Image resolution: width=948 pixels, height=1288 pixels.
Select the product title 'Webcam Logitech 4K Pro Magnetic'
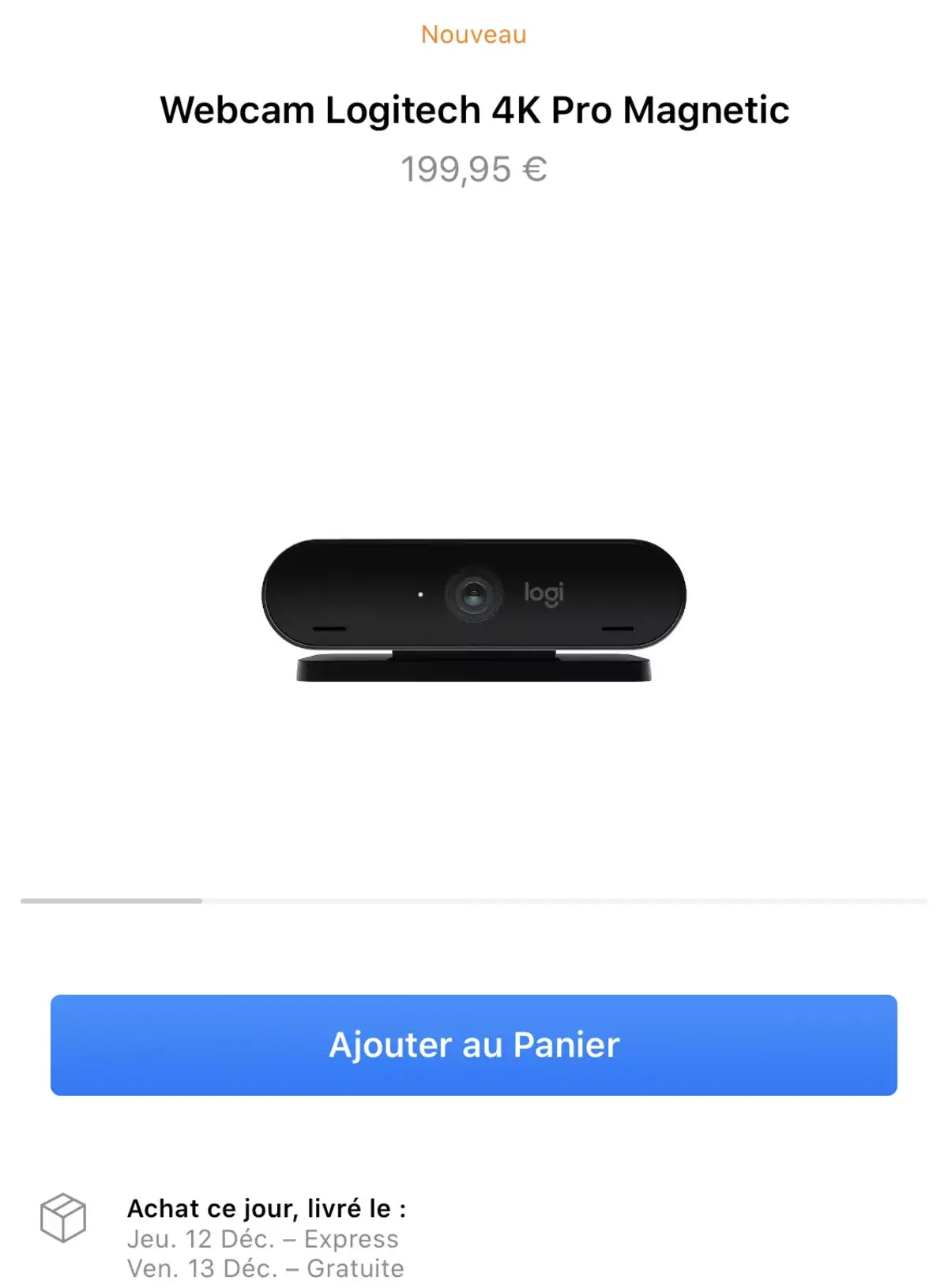click(474, 111)
